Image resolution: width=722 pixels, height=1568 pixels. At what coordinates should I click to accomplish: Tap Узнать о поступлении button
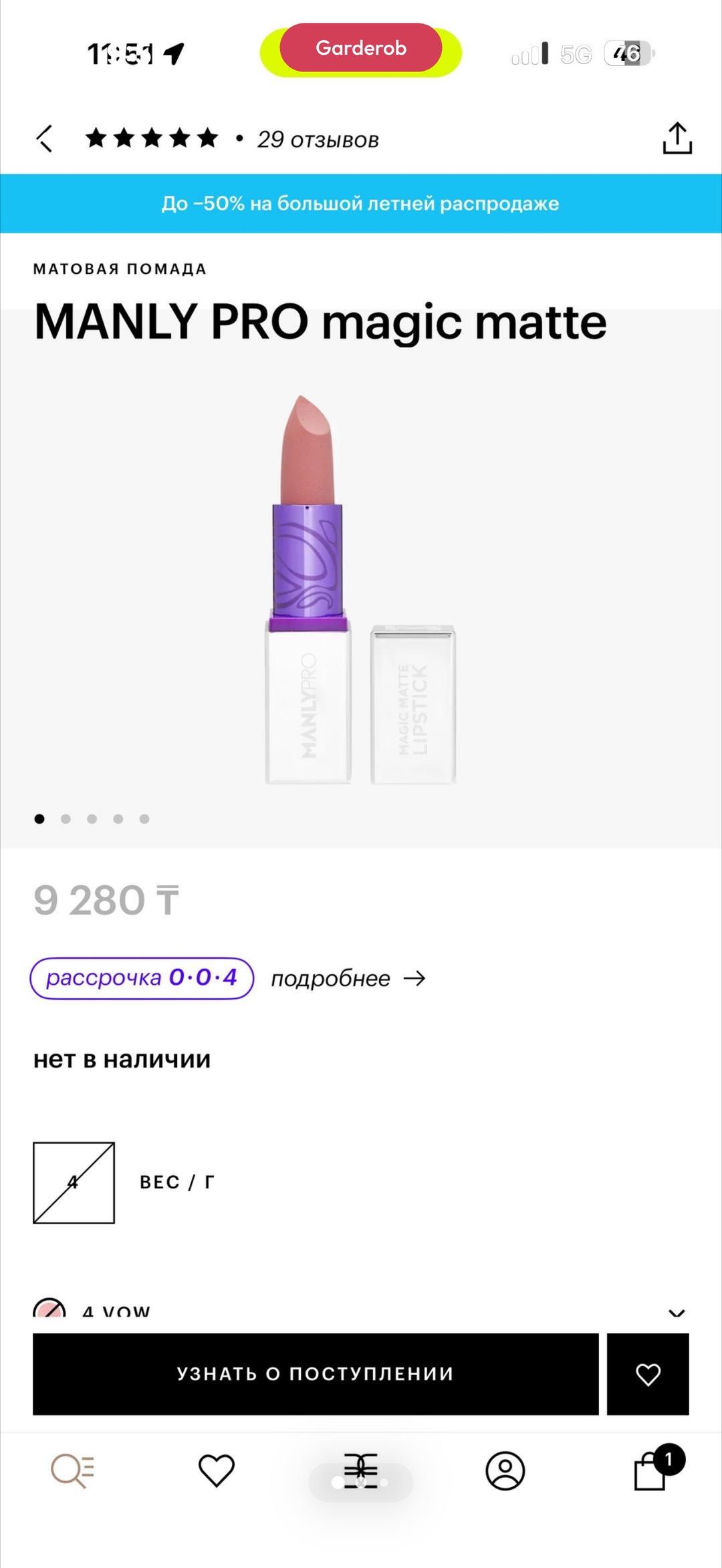[x=316, y=1374]
